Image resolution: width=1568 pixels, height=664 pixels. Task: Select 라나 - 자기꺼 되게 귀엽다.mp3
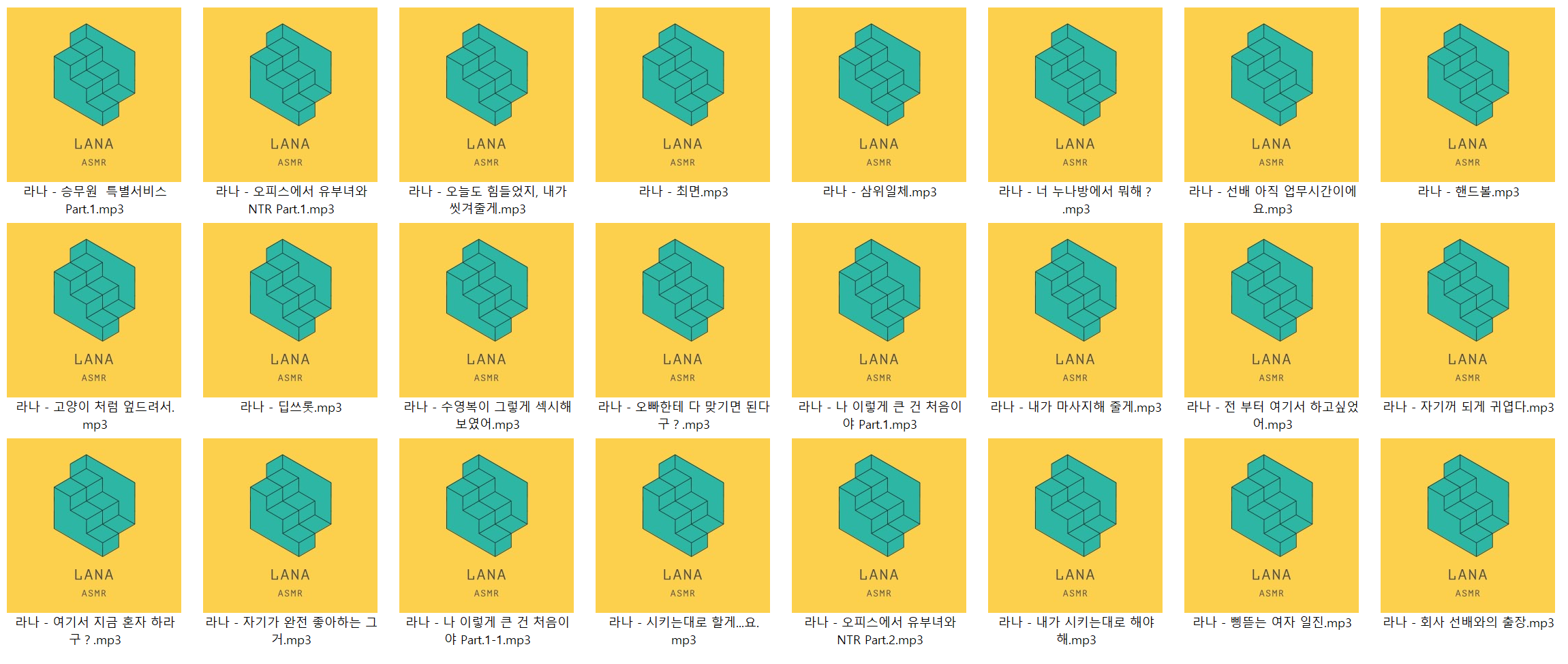click(x=1467, y=310)
